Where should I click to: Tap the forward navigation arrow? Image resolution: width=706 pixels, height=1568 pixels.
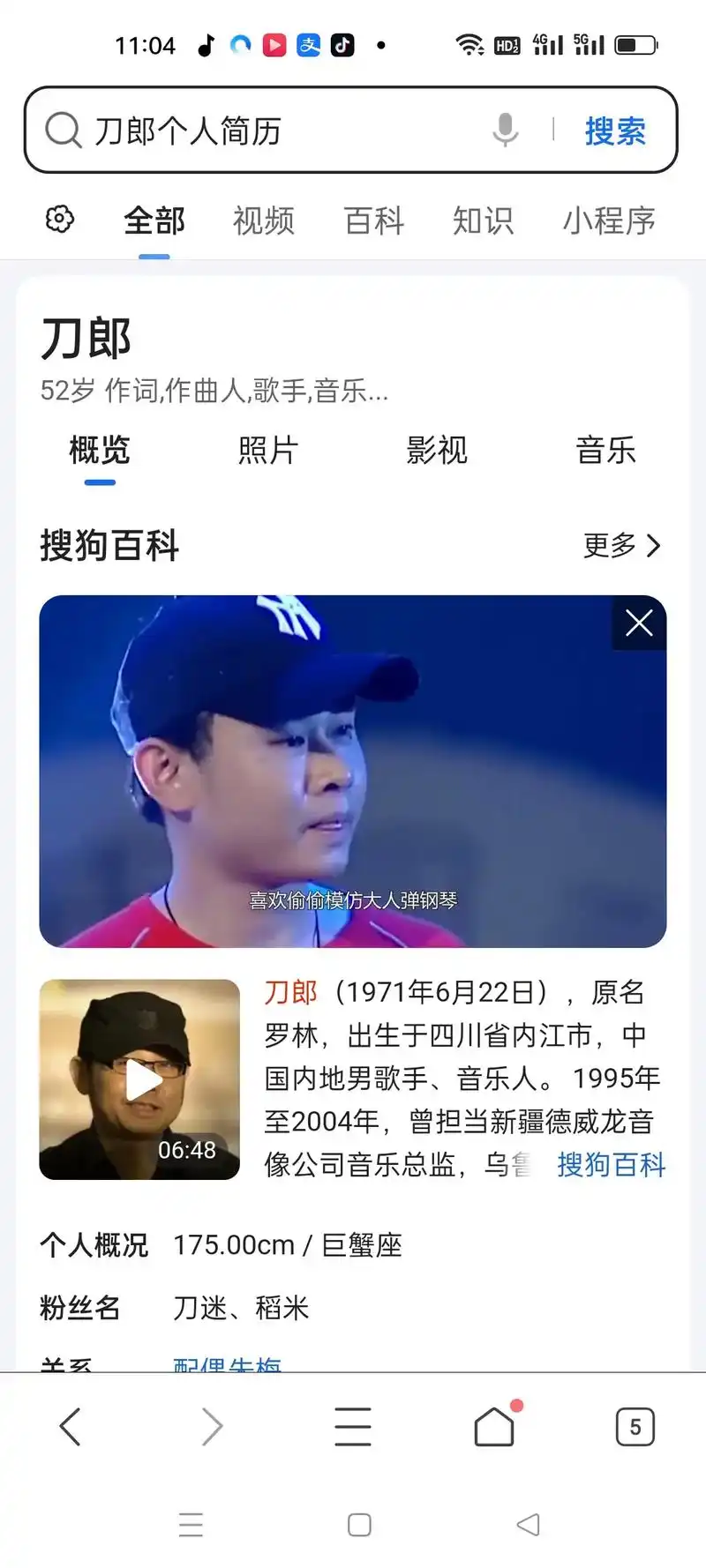211,1426
